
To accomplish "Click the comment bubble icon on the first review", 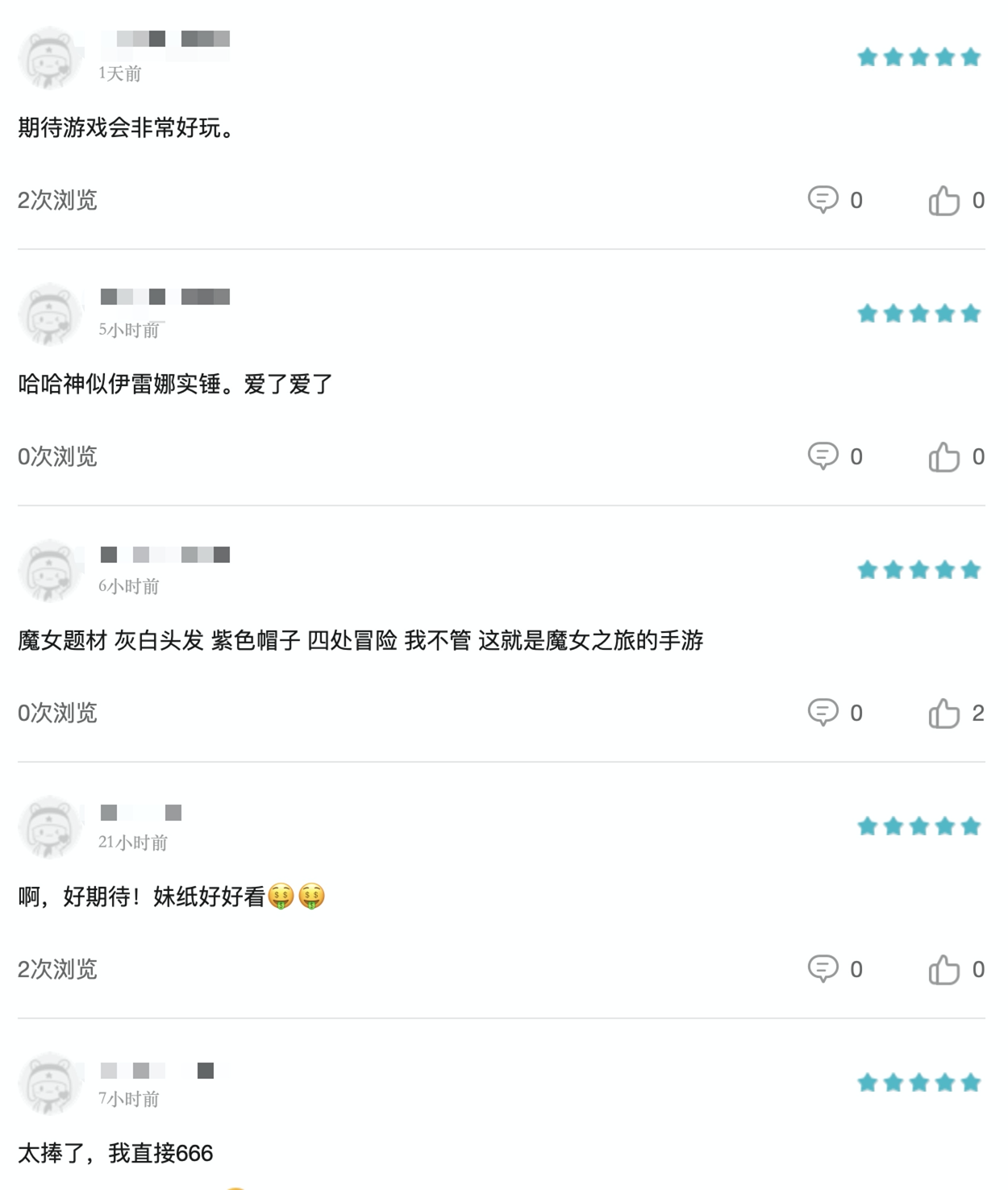I will pyautogui.click(x=823, y=201).
